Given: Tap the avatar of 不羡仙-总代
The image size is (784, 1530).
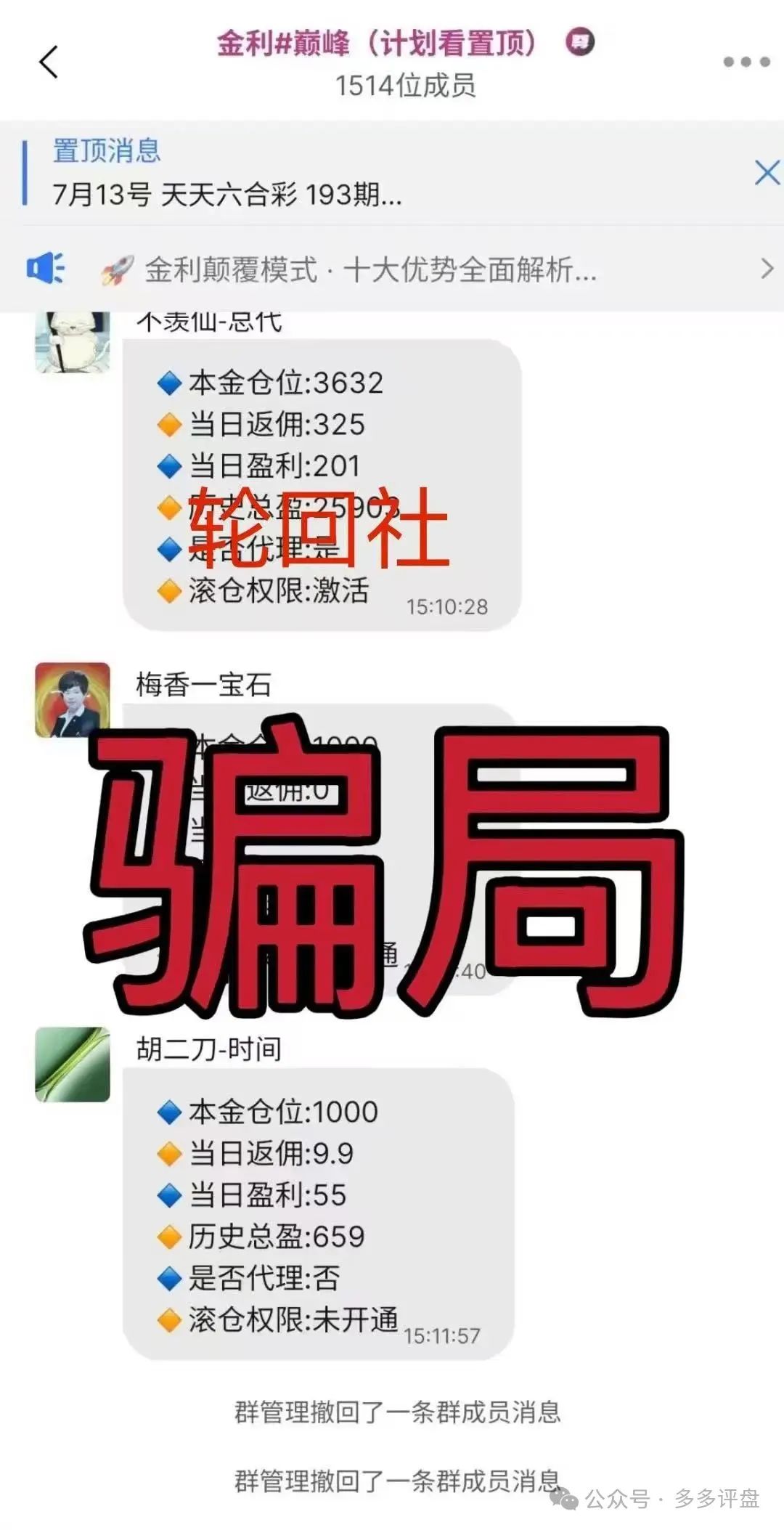Looking at the screenshot, I should click(73, 342).
